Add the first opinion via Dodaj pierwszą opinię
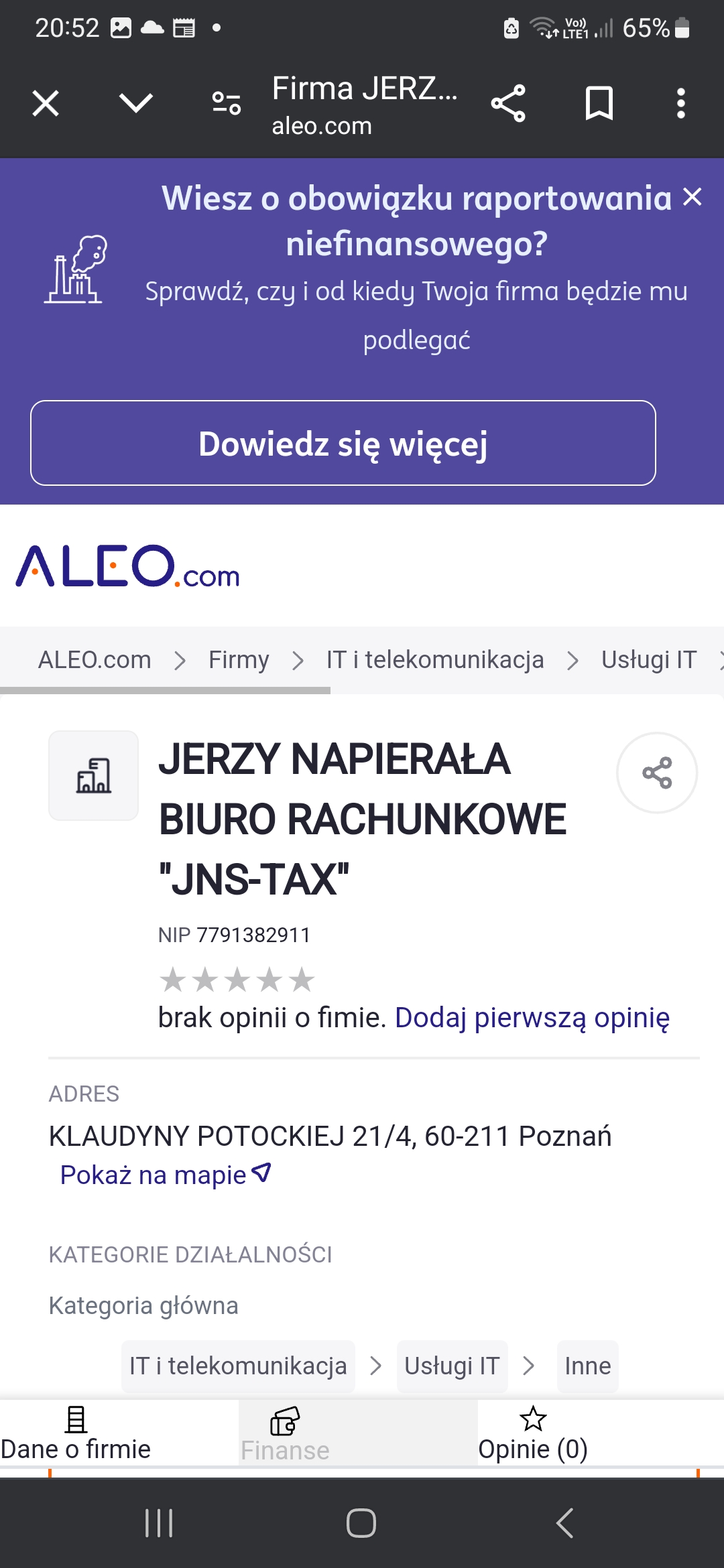724x1568 pixels. pyautogui.click(x=532, y=1018)
